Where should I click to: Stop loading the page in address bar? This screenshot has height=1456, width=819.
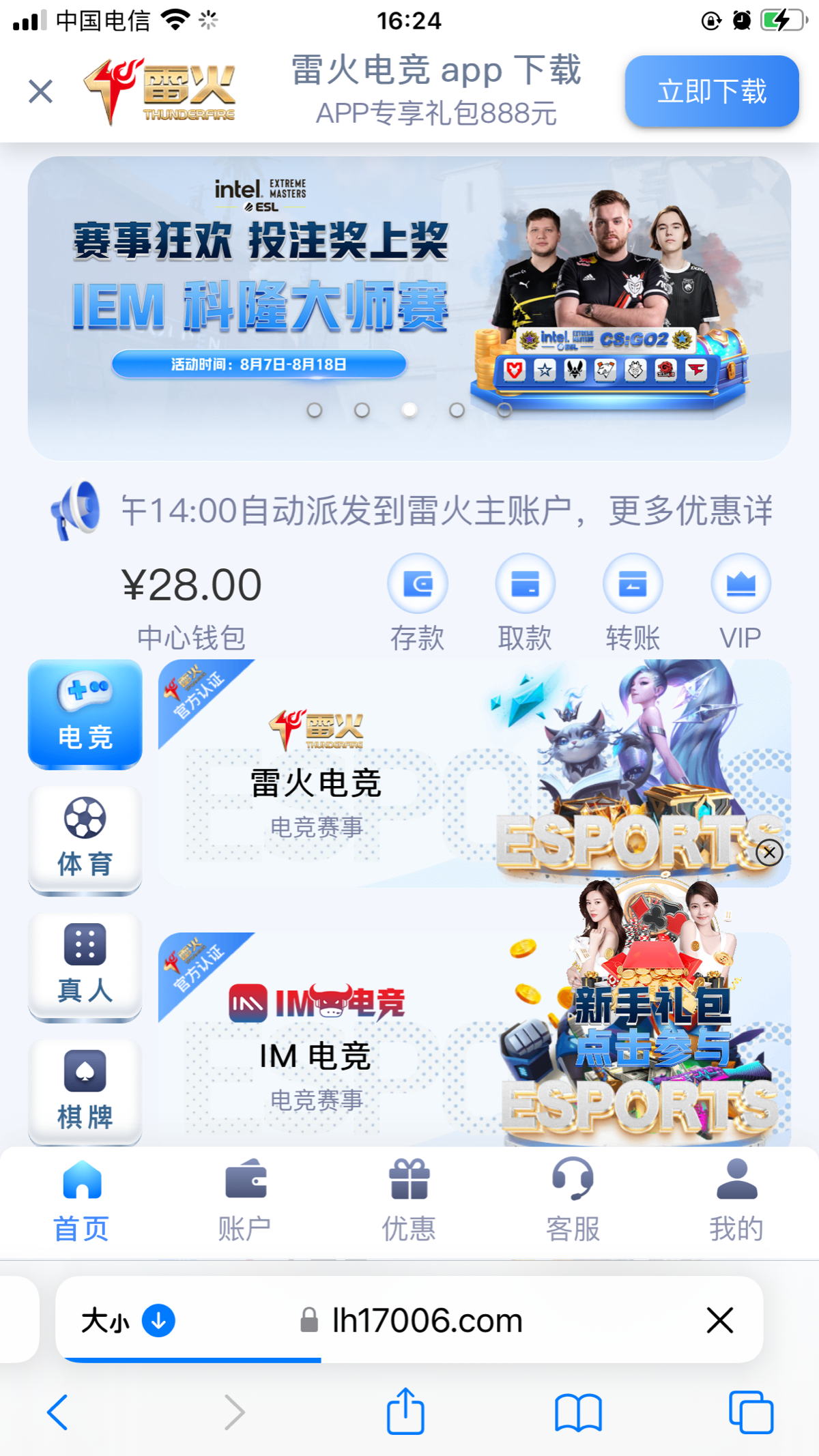[x=719, y=1320]
